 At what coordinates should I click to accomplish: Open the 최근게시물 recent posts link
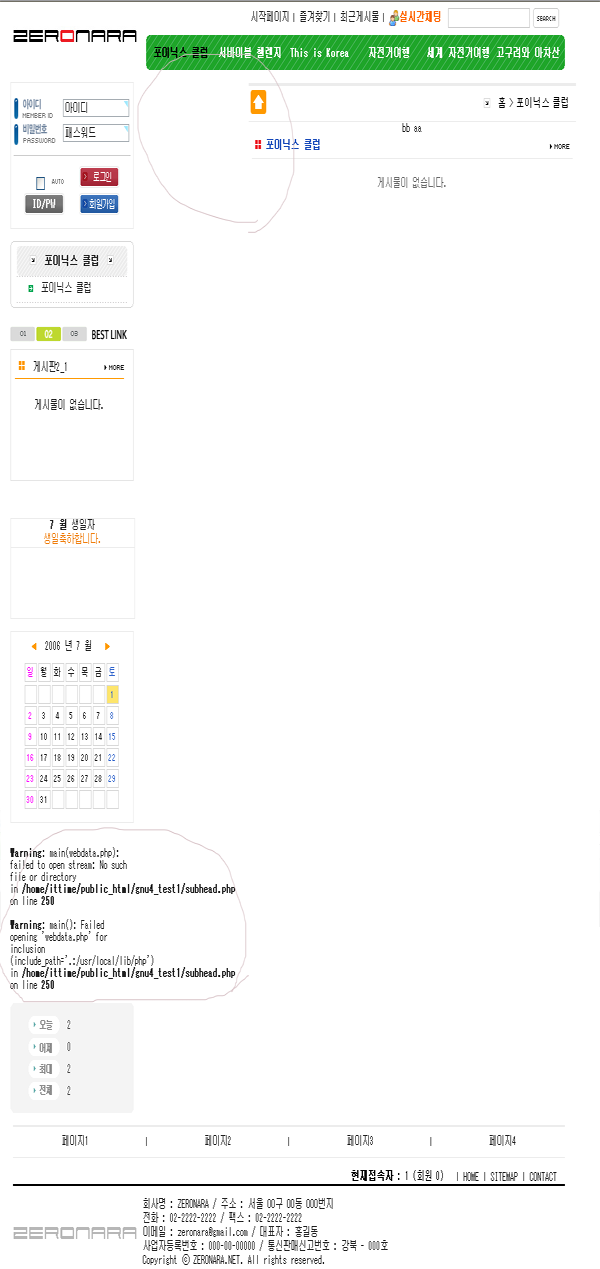(359, 17)
